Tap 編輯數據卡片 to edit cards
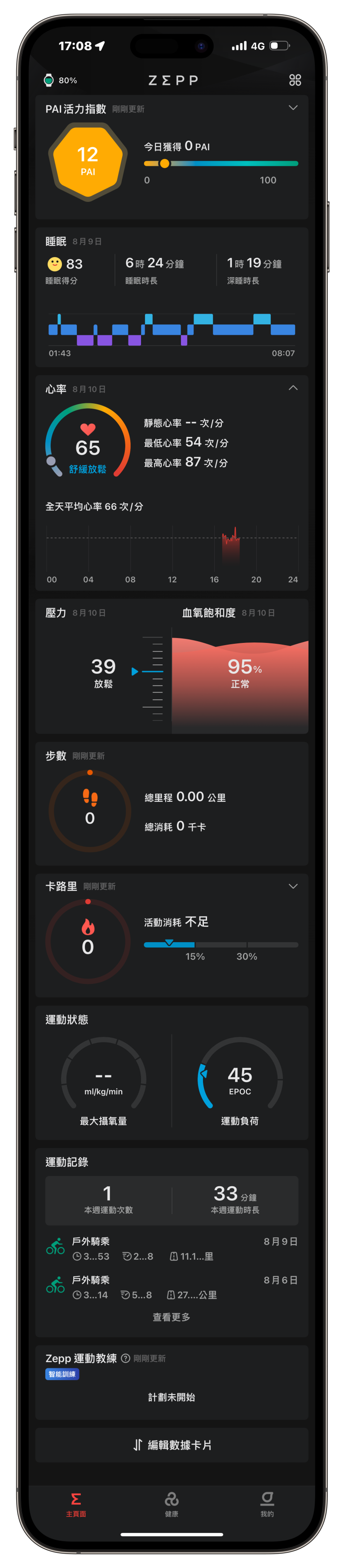 click(x=172, y=1445)
